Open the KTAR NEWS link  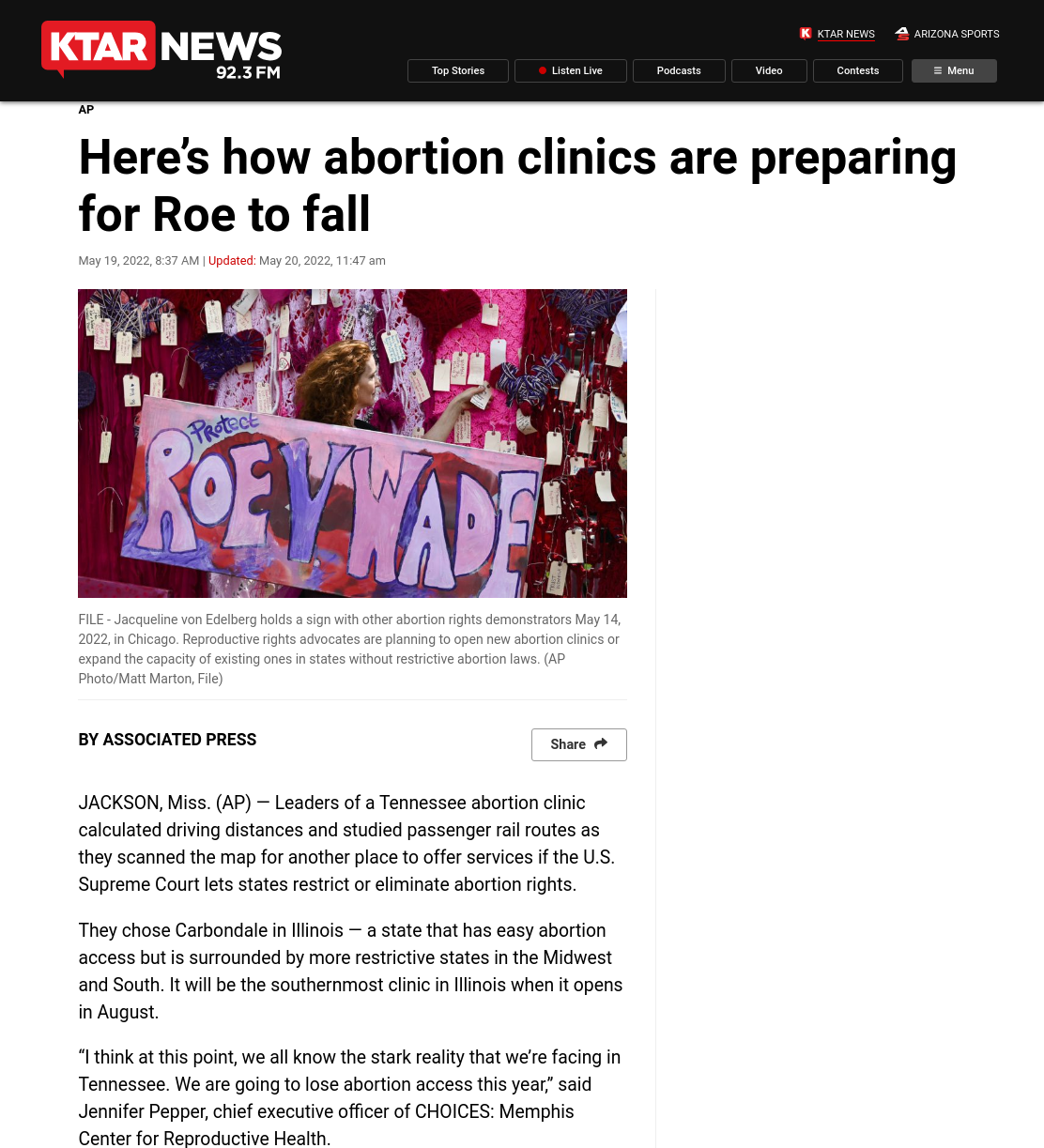[837, 34]
